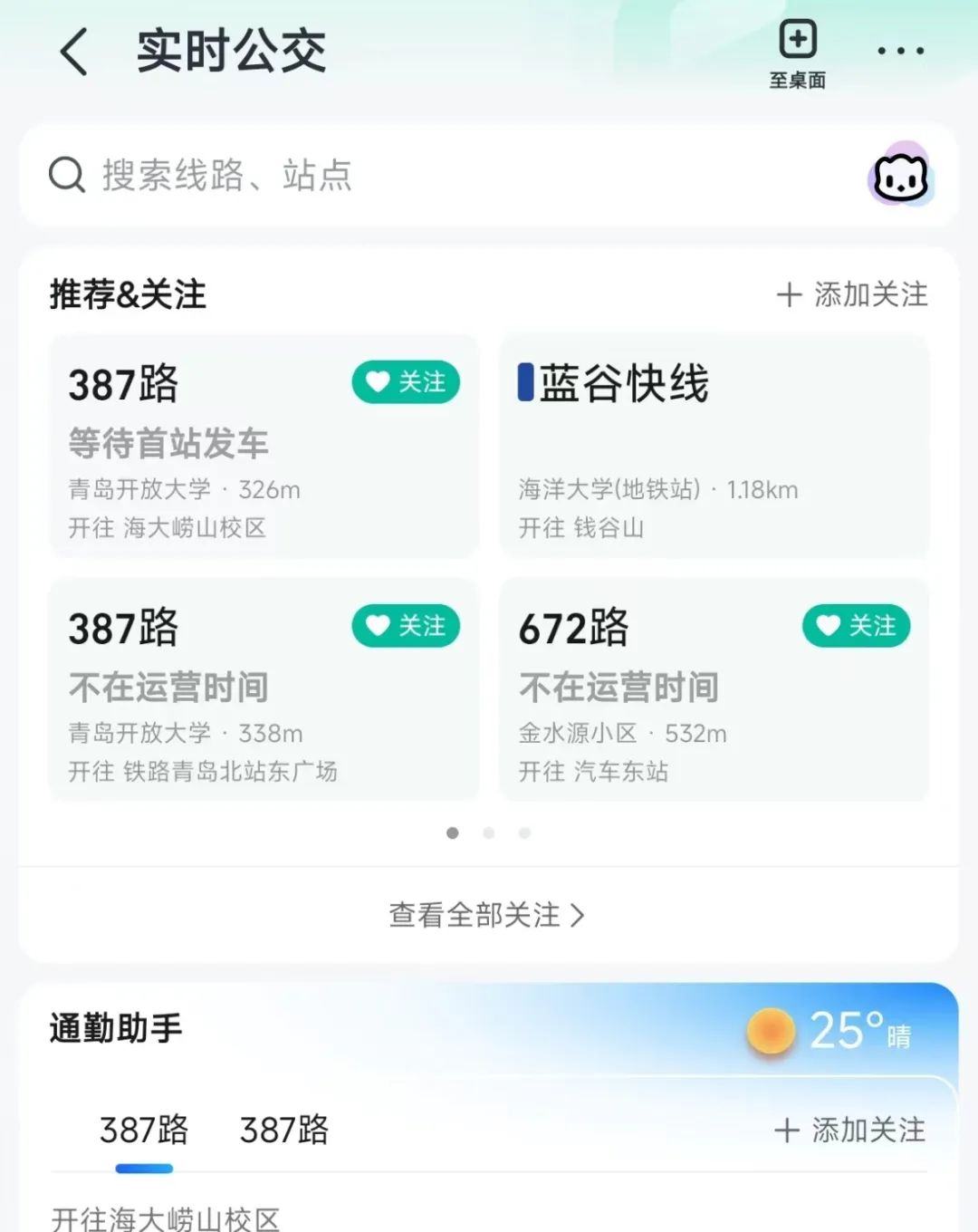The width and height of the screenshot is (978, 1232).
Task: Tap 添加关注 in 通勤助手 section
Action: pos(849,1130)
